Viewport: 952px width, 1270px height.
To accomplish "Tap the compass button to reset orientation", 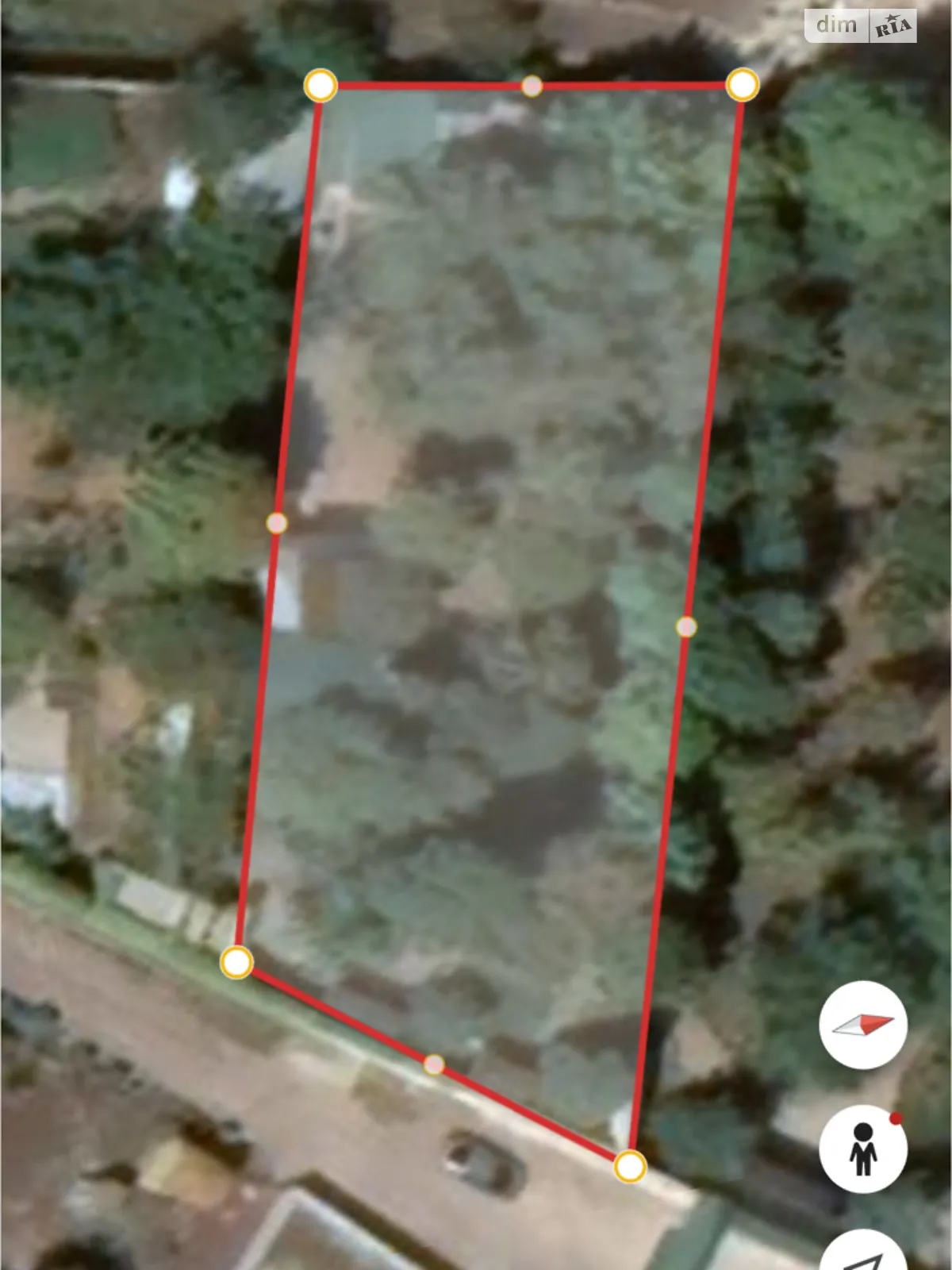I will click(862, 1025).
